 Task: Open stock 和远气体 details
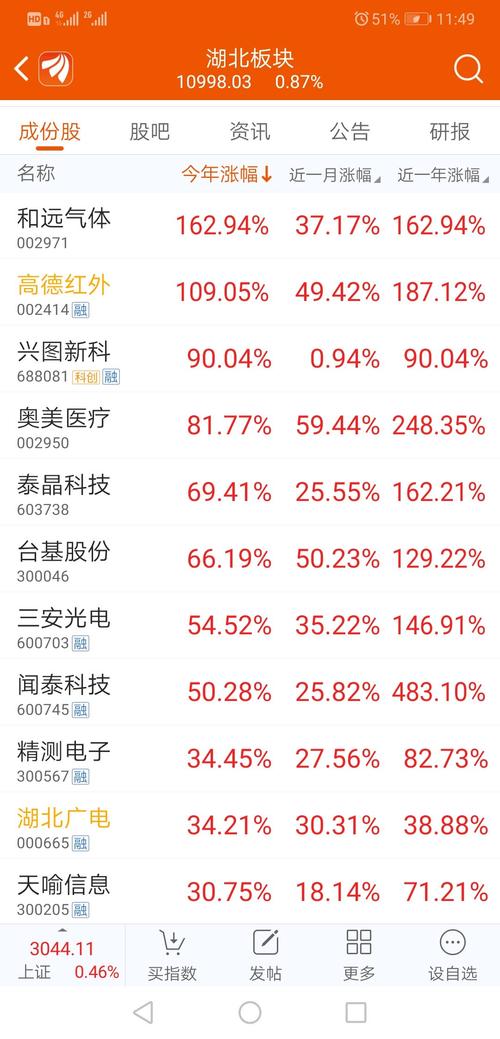pos(250,226)
